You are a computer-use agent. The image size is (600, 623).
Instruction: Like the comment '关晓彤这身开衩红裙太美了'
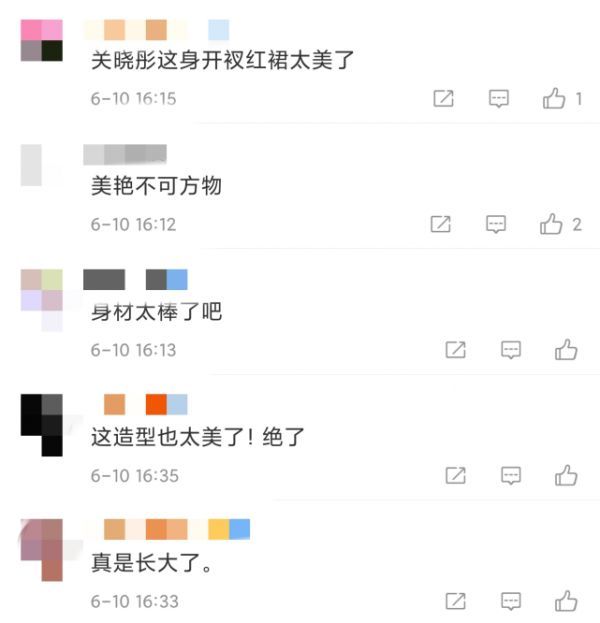(x=554, y=98)
